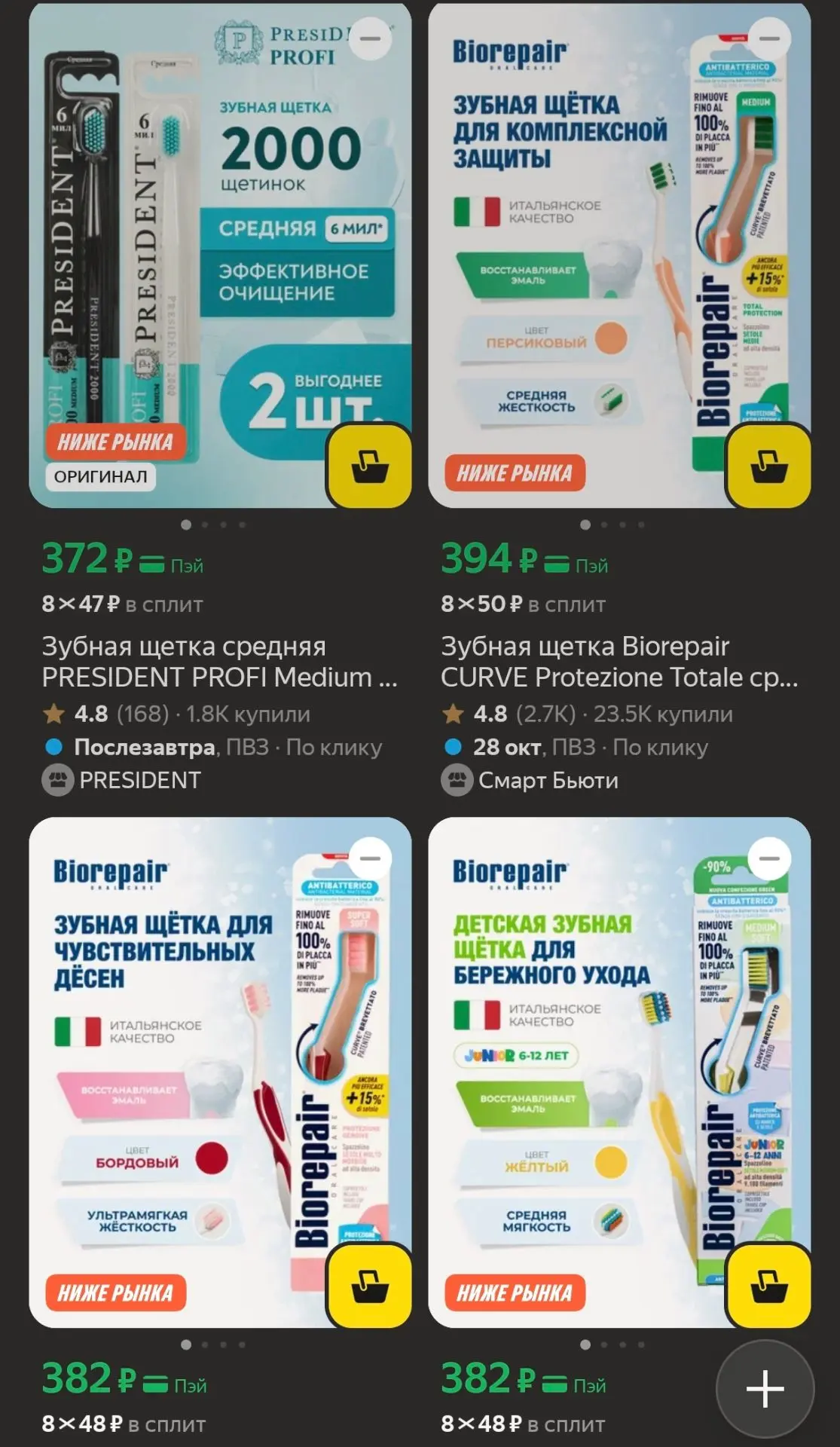The image size is (840, 1447).
Task: Add PRESIDENT PROFI toothbrush to cart
Action: coord(369,466)
